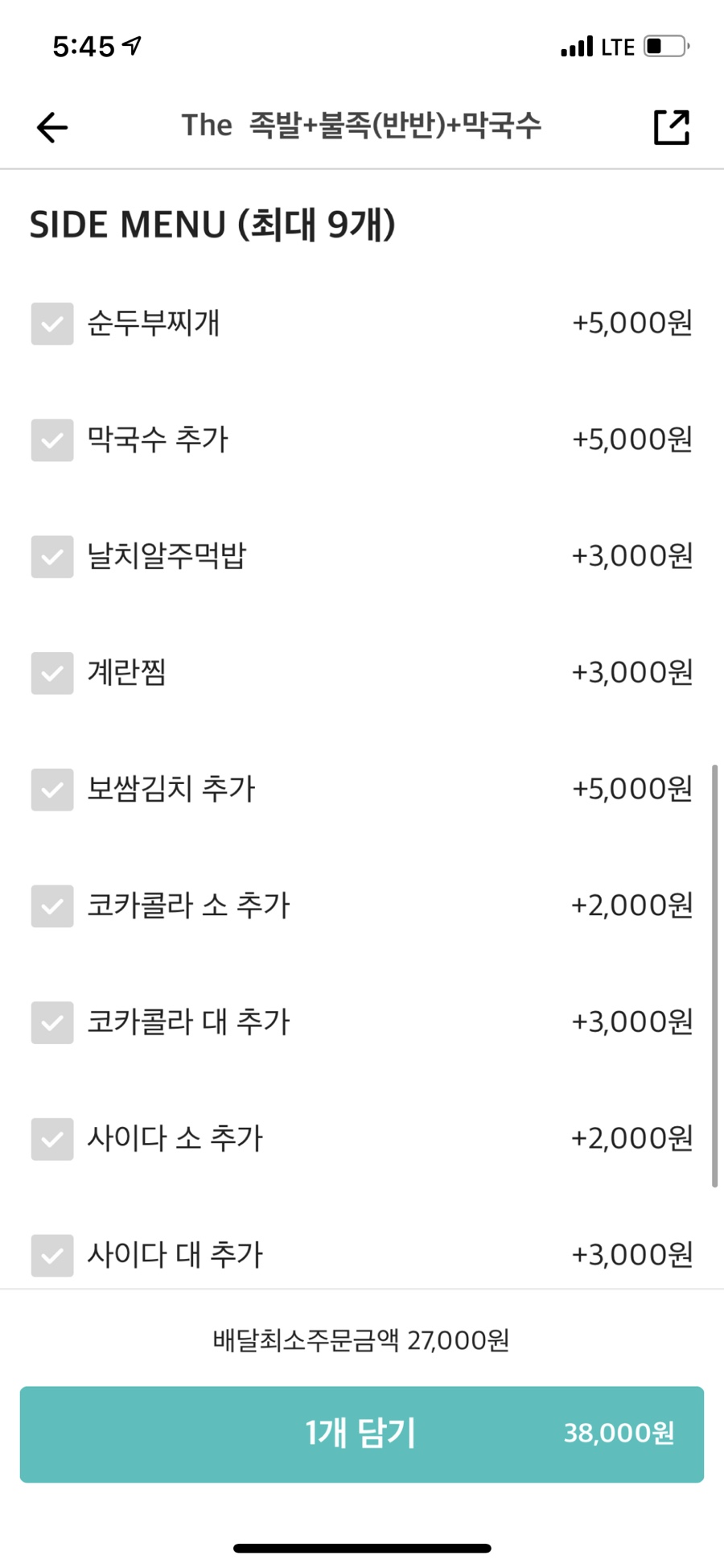
Task: Toggle the 계란찜 side menu checkbox
Action: [x=52, y=673]
